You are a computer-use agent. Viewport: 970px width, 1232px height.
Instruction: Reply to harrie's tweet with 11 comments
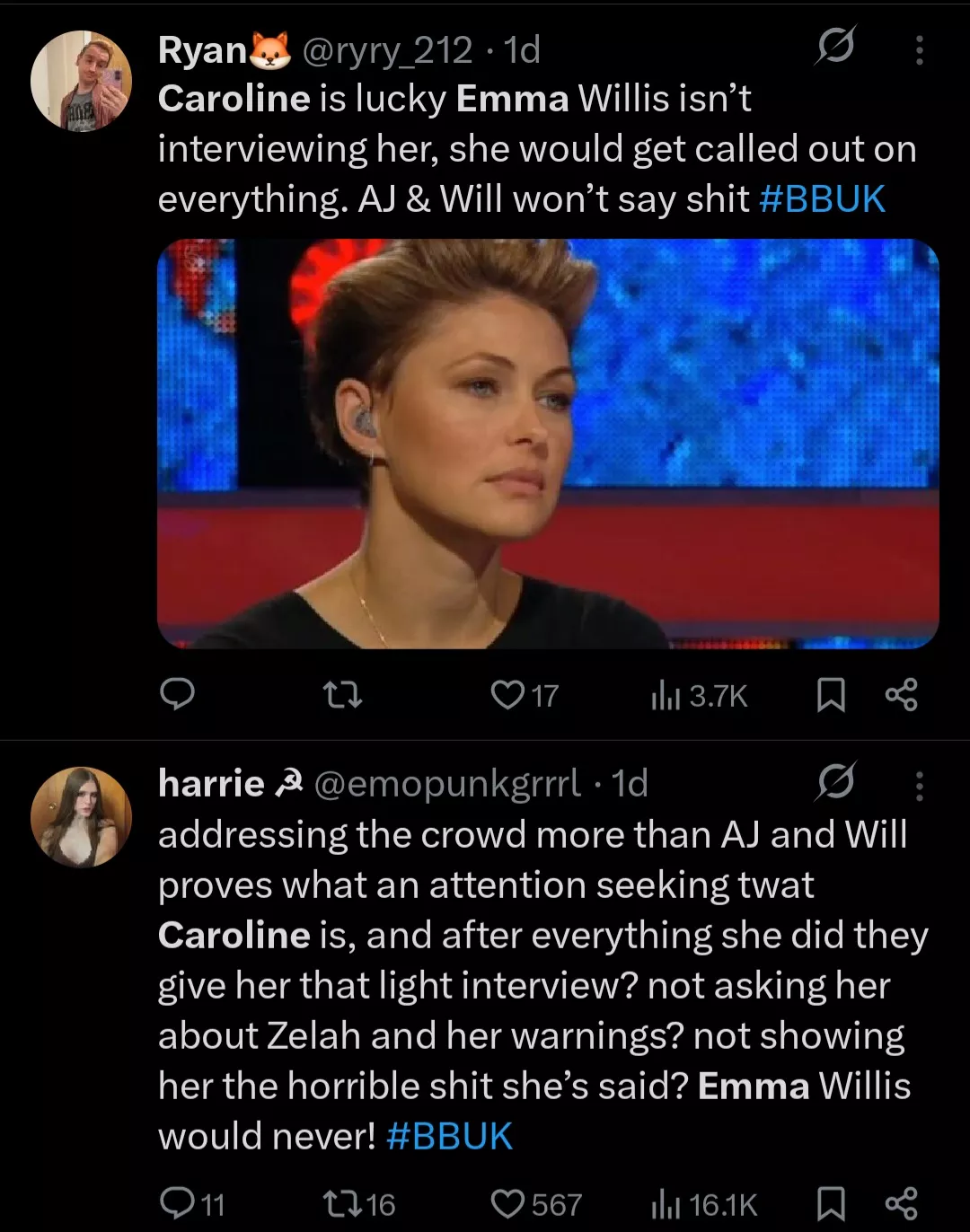(x=177, y=1202)
